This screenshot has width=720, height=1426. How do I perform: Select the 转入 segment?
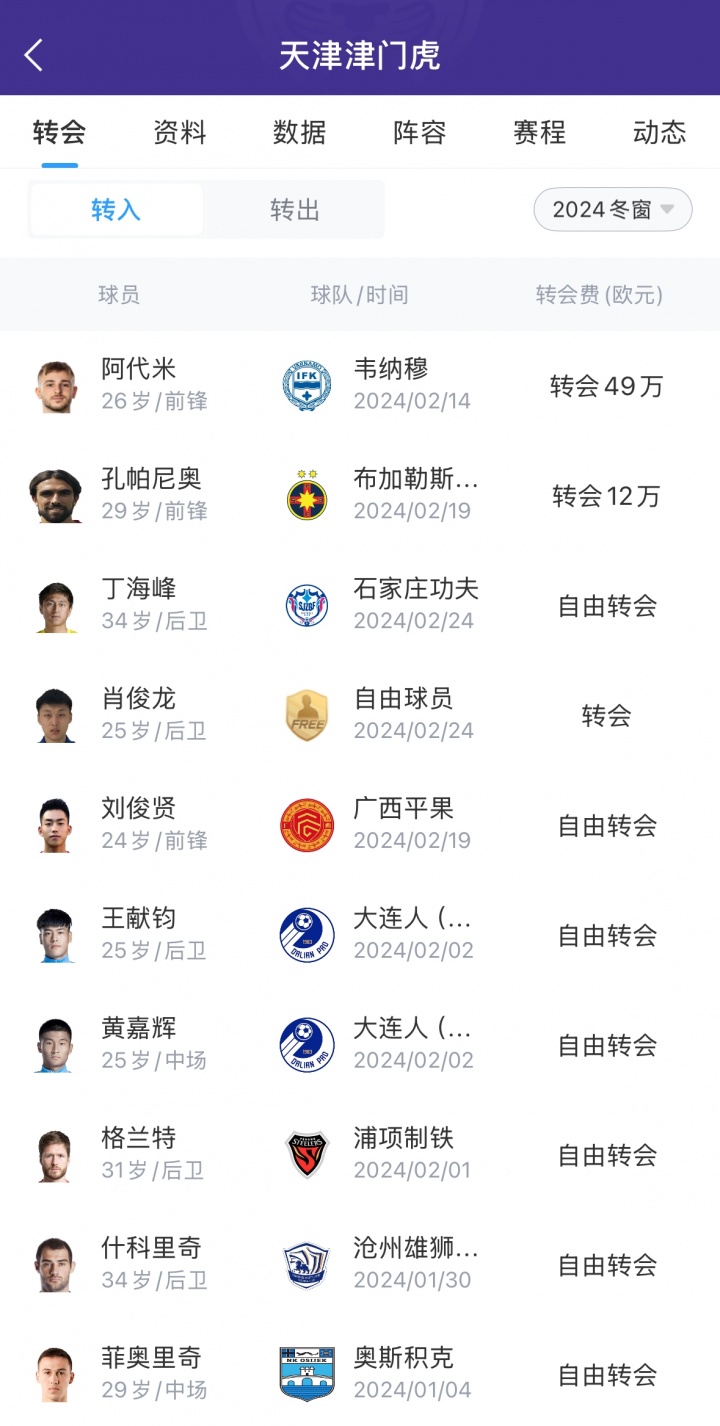116,210
